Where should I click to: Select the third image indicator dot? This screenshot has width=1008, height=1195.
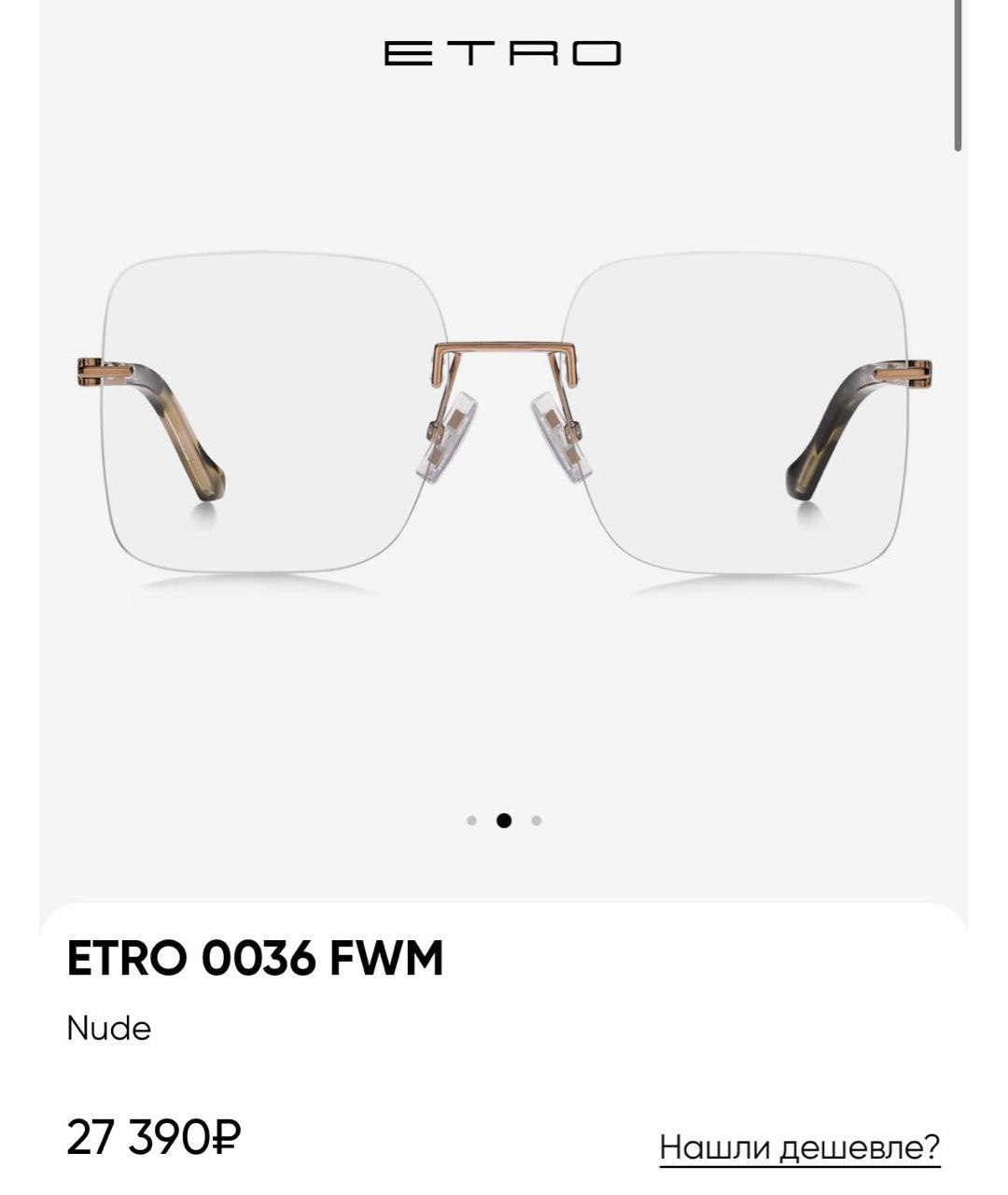[537, 821]
